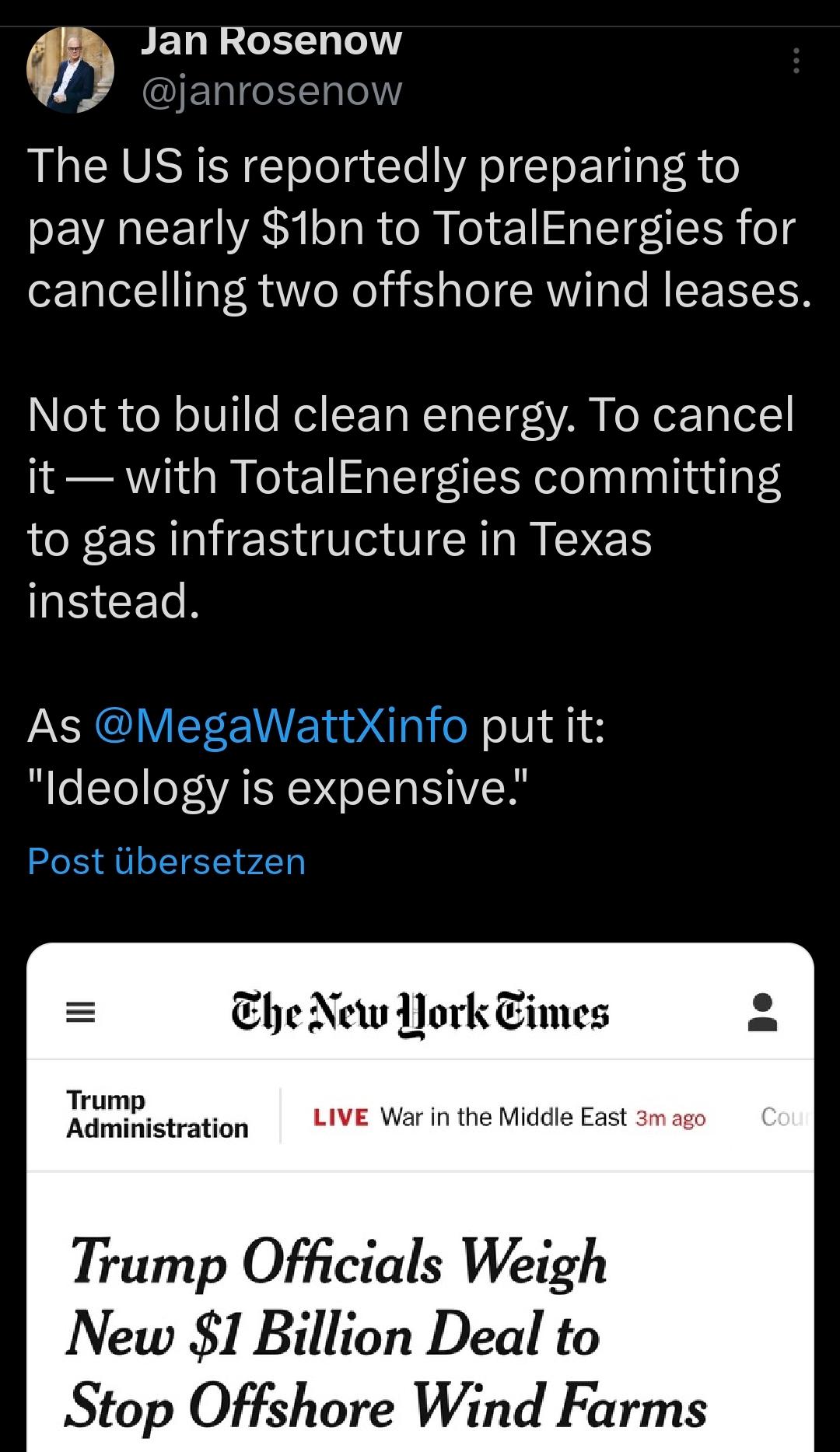Open the post's three-dot overflow menu
The height and width of the screenshot is (1452, 840).
tap(796, 61)
